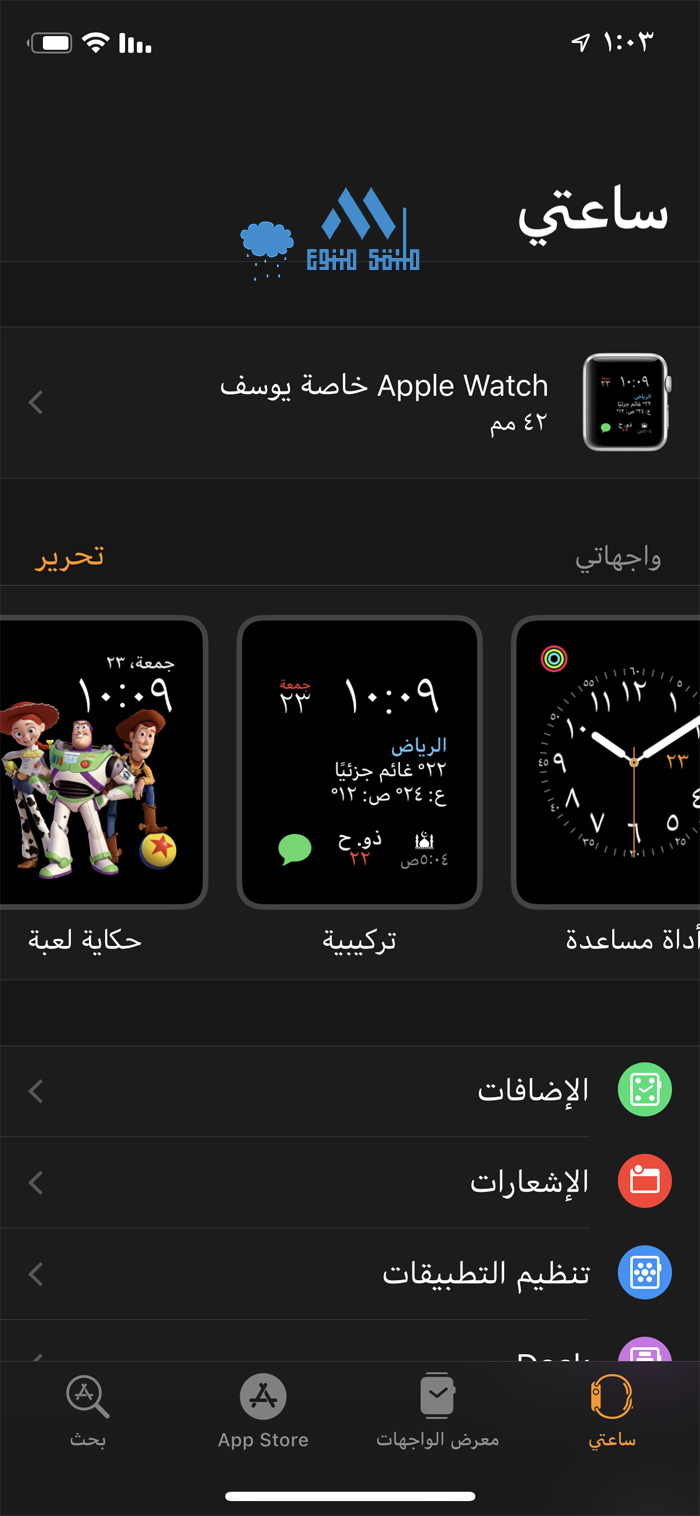Switch to the App Store tab
The height and width of the screenshot is (1516, 700).
[x=263, y=1410]
